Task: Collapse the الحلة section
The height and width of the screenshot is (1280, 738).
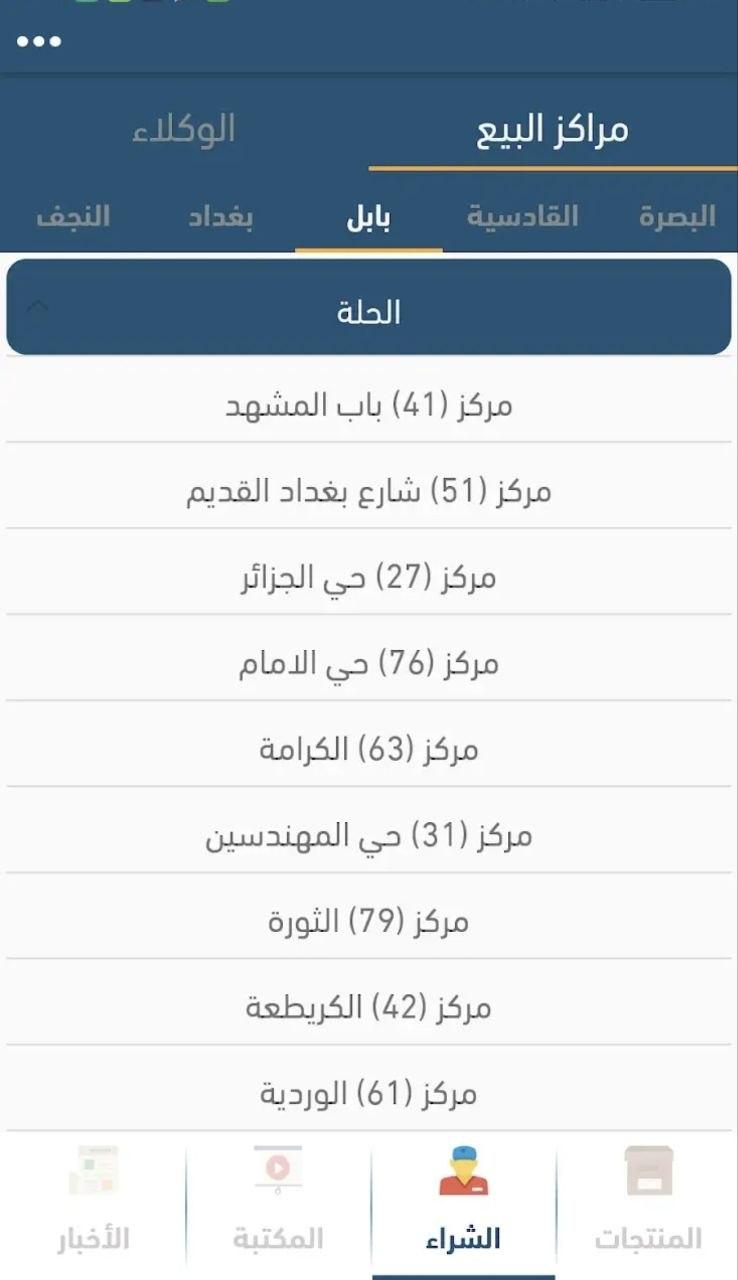Action: 369,307
